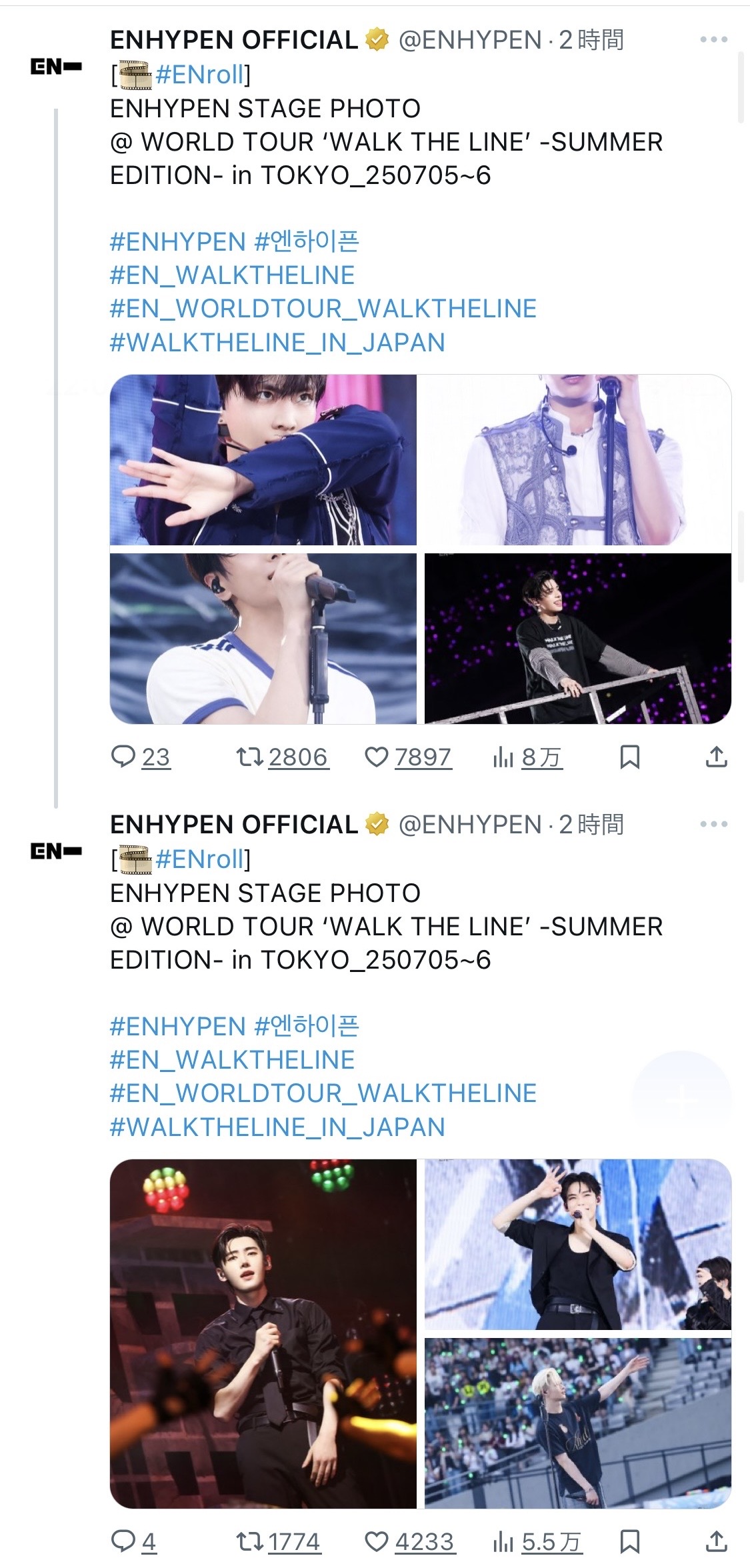Image resolution: width=750 pixels, height=1568 pixels.
Task: Open ENHYPEN OFFICIAL profile avatar on first post
Action: pyautogui.click(x=56, y=66)
